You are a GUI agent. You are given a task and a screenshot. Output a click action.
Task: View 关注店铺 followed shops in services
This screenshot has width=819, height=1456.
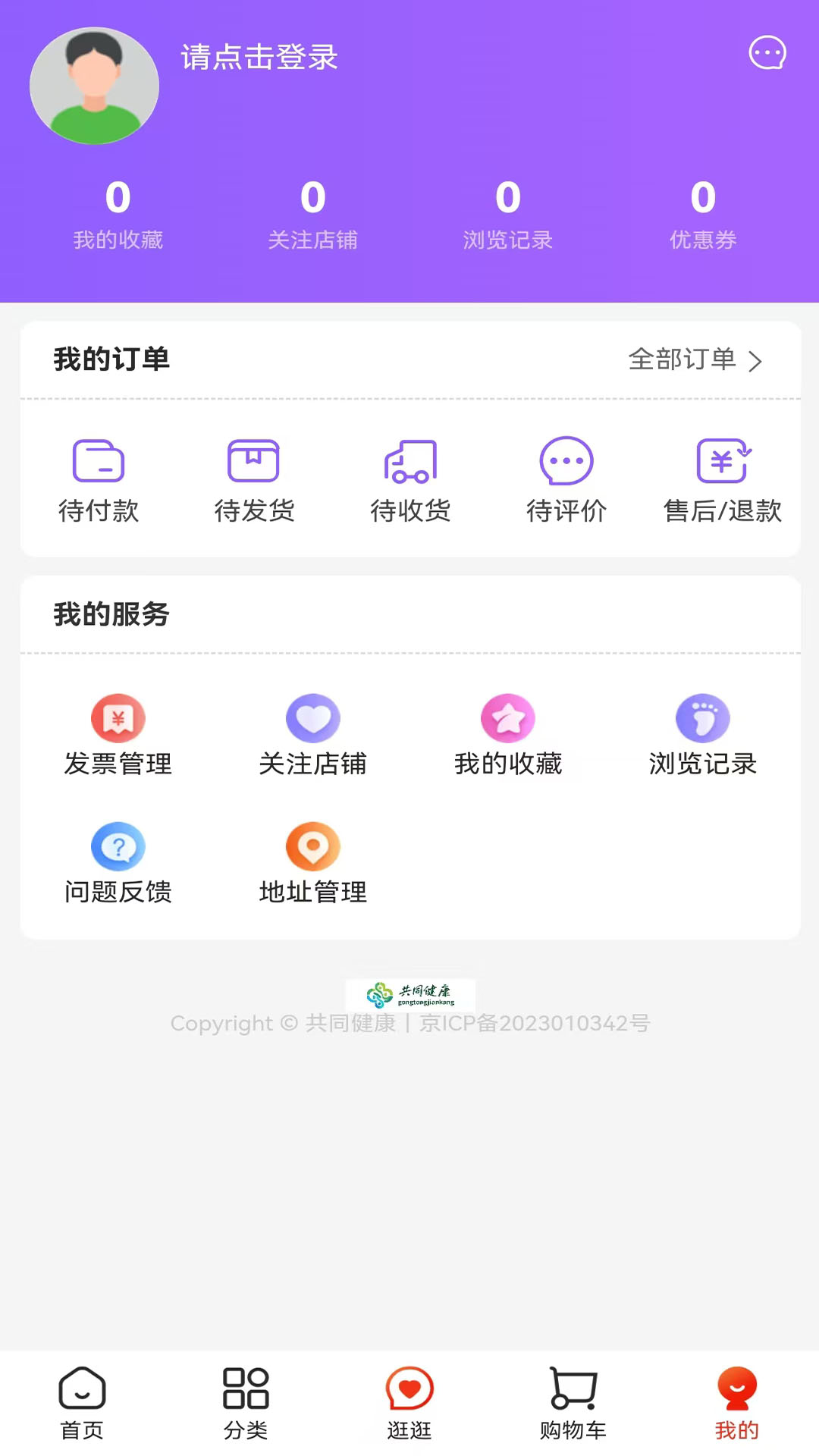coord(313,733)
